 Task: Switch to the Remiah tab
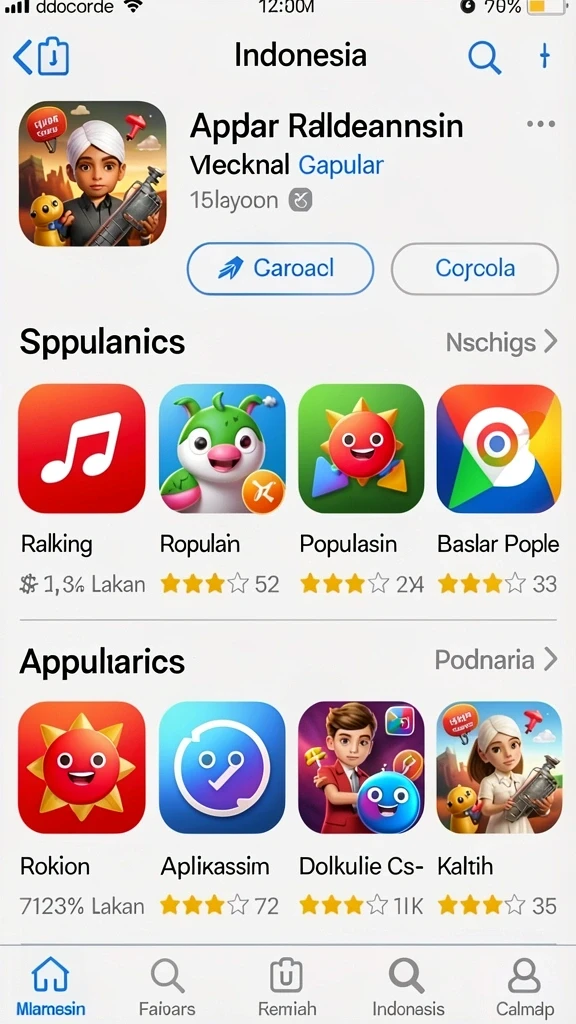pos(287,986)
